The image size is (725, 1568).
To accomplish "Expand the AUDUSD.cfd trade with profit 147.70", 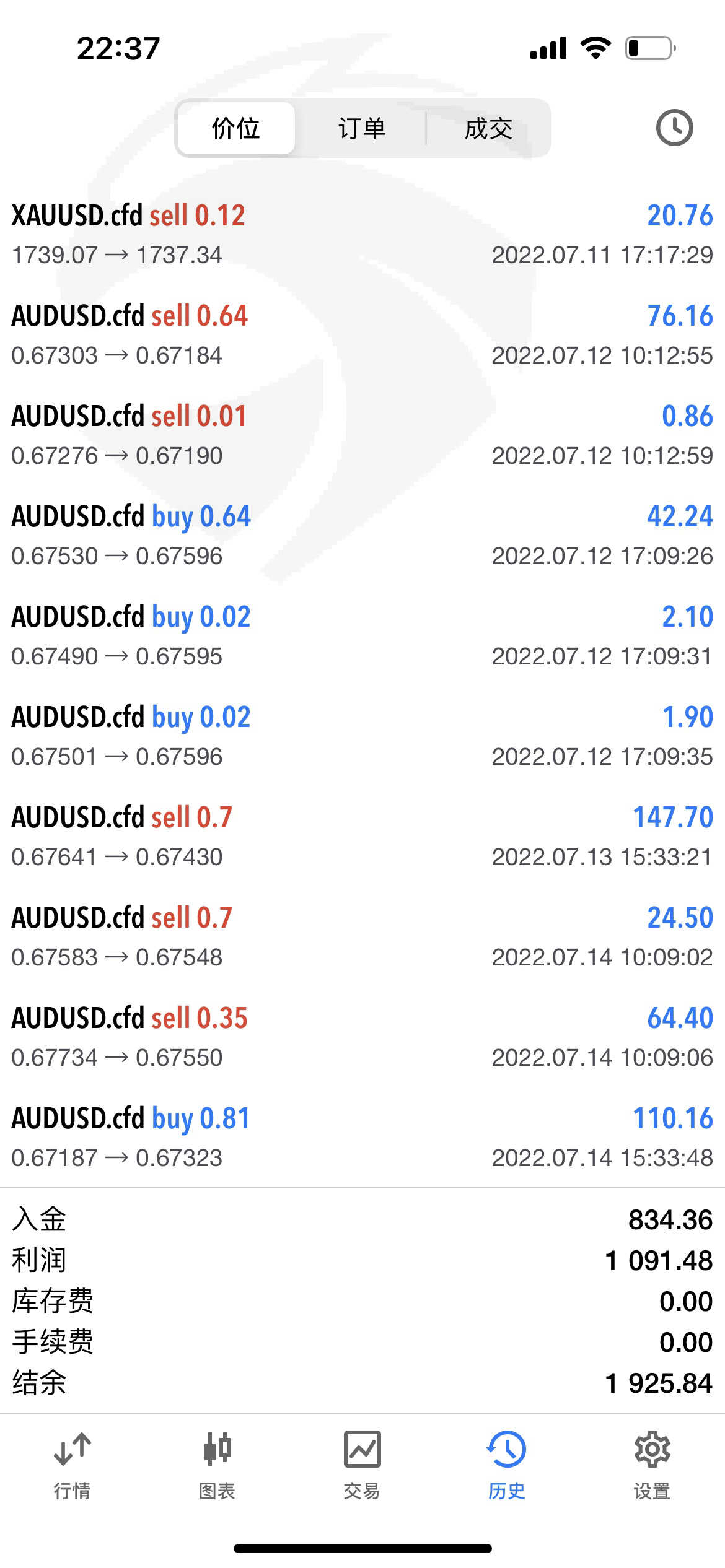I will 362,836.
